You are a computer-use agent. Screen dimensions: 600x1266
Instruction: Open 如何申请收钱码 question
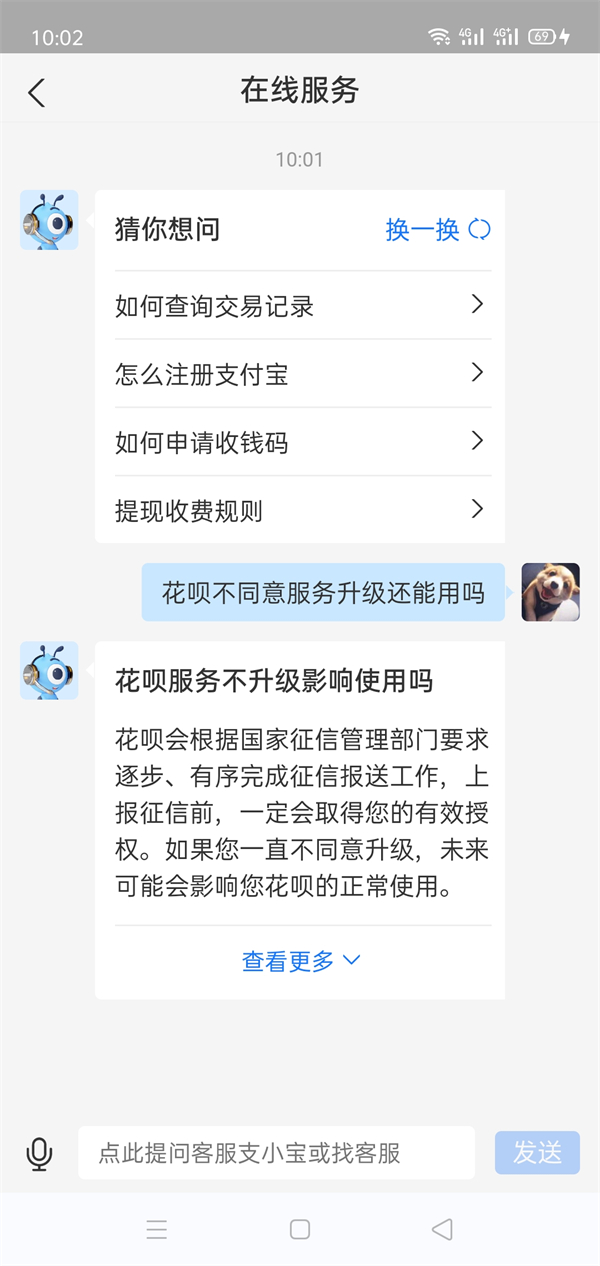pyautogui.click(x=302, y=442)
